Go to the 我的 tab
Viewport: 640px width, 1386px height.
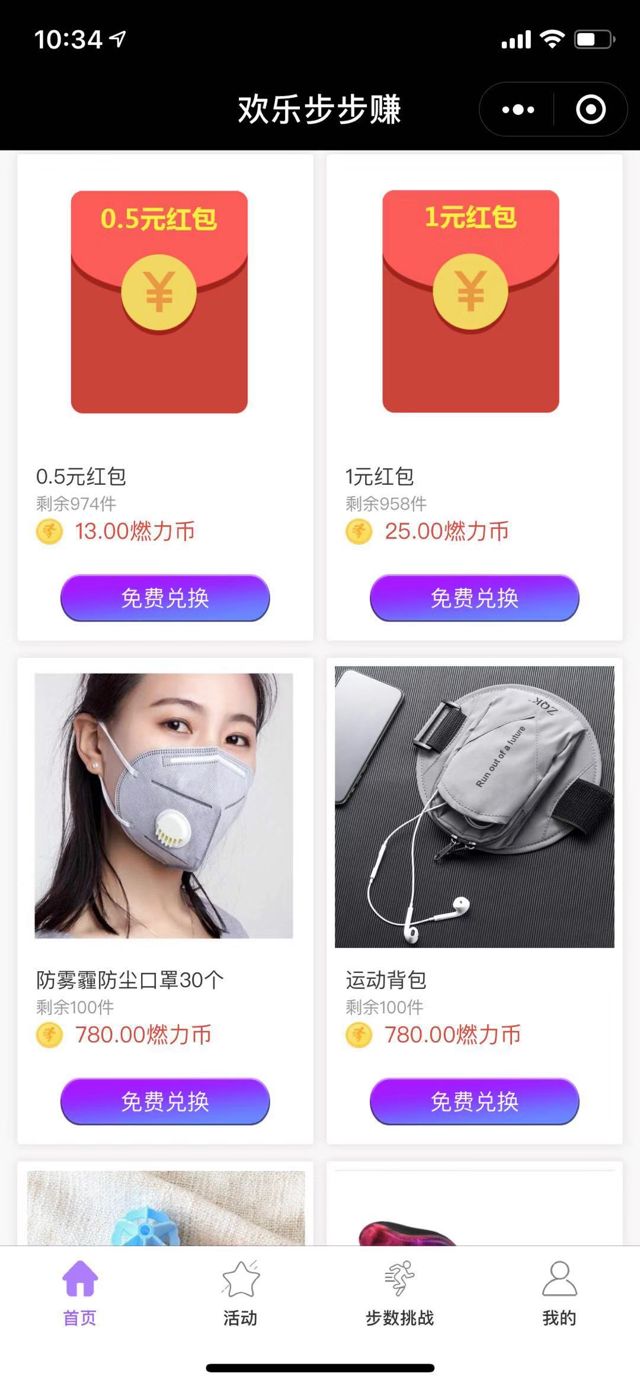coord(559,1293)
